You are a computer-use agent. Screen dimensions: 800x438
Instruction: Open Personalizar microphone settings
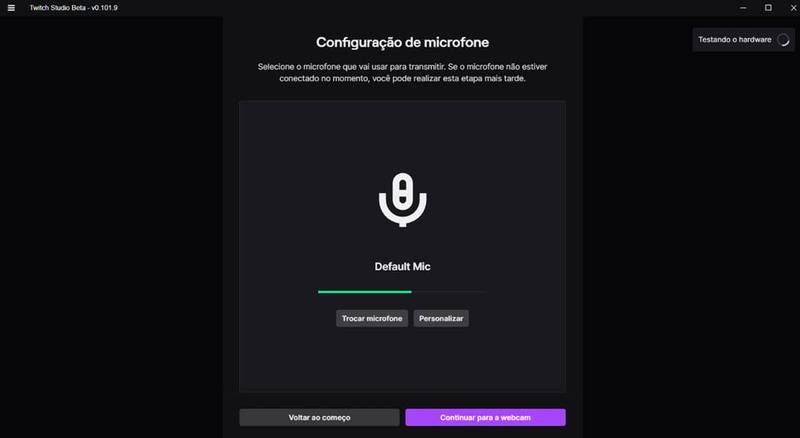[441, 318]
